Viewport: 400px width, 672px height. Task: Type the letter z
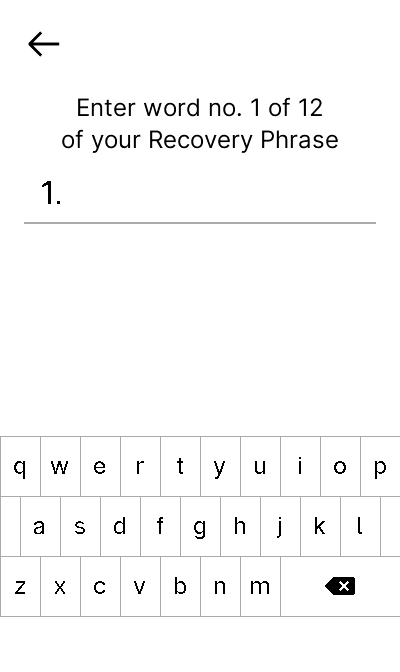(x=20, y=586)
